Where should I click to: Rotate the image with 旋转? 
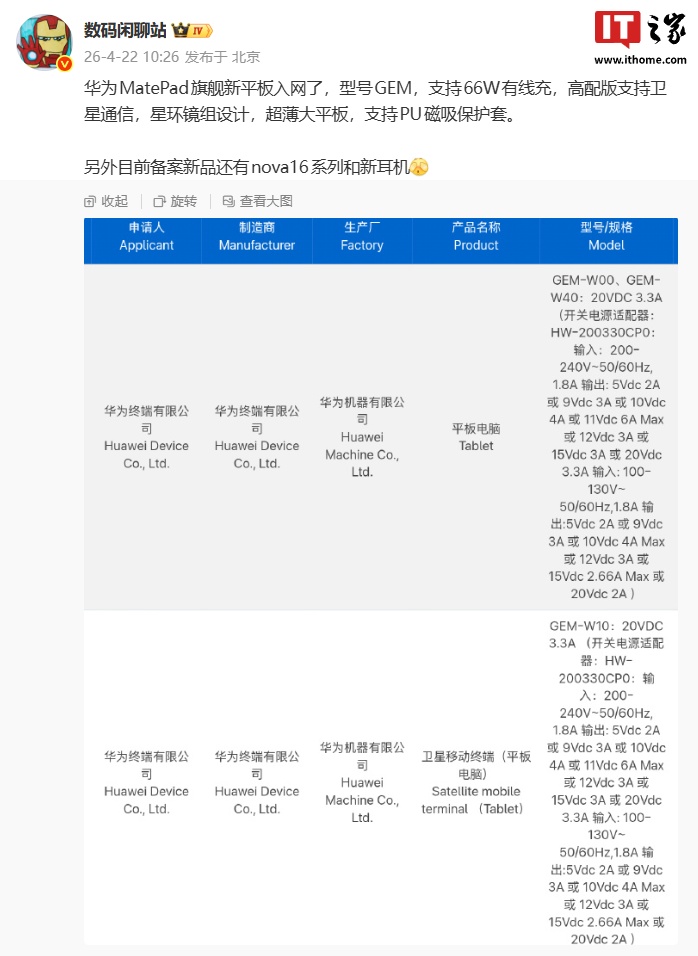coord(175,201)
